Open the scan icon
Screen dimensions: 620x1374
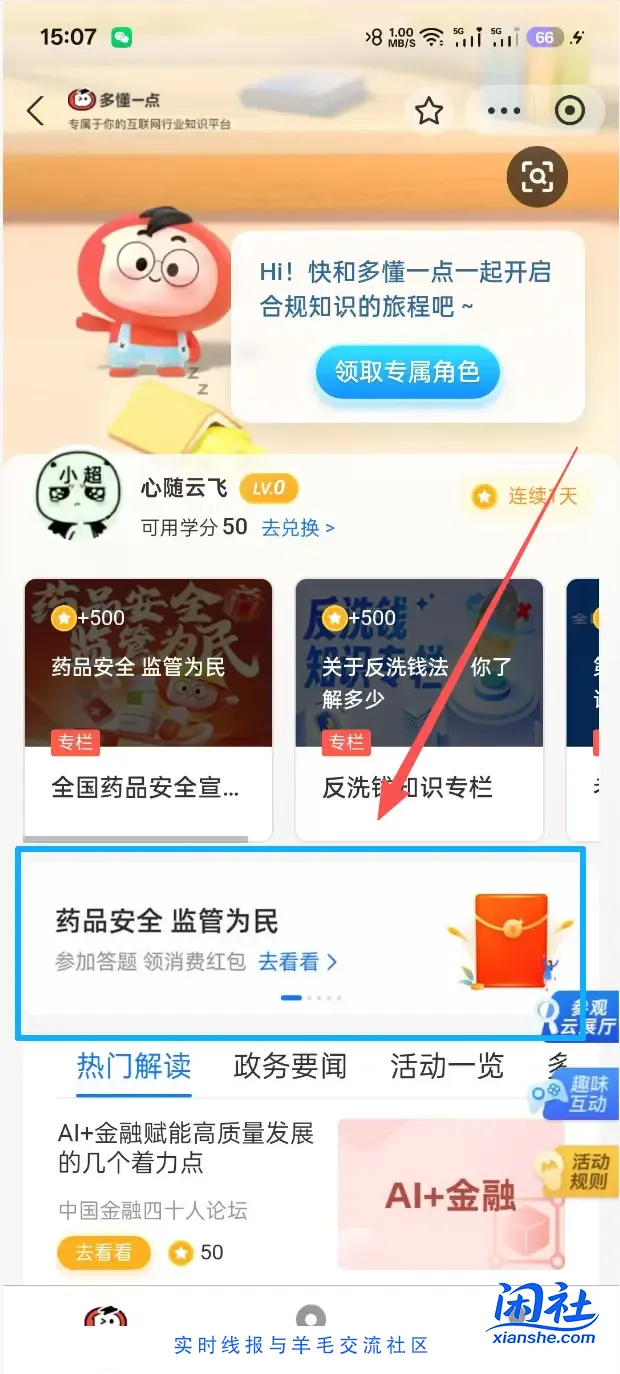click(537, 178)
